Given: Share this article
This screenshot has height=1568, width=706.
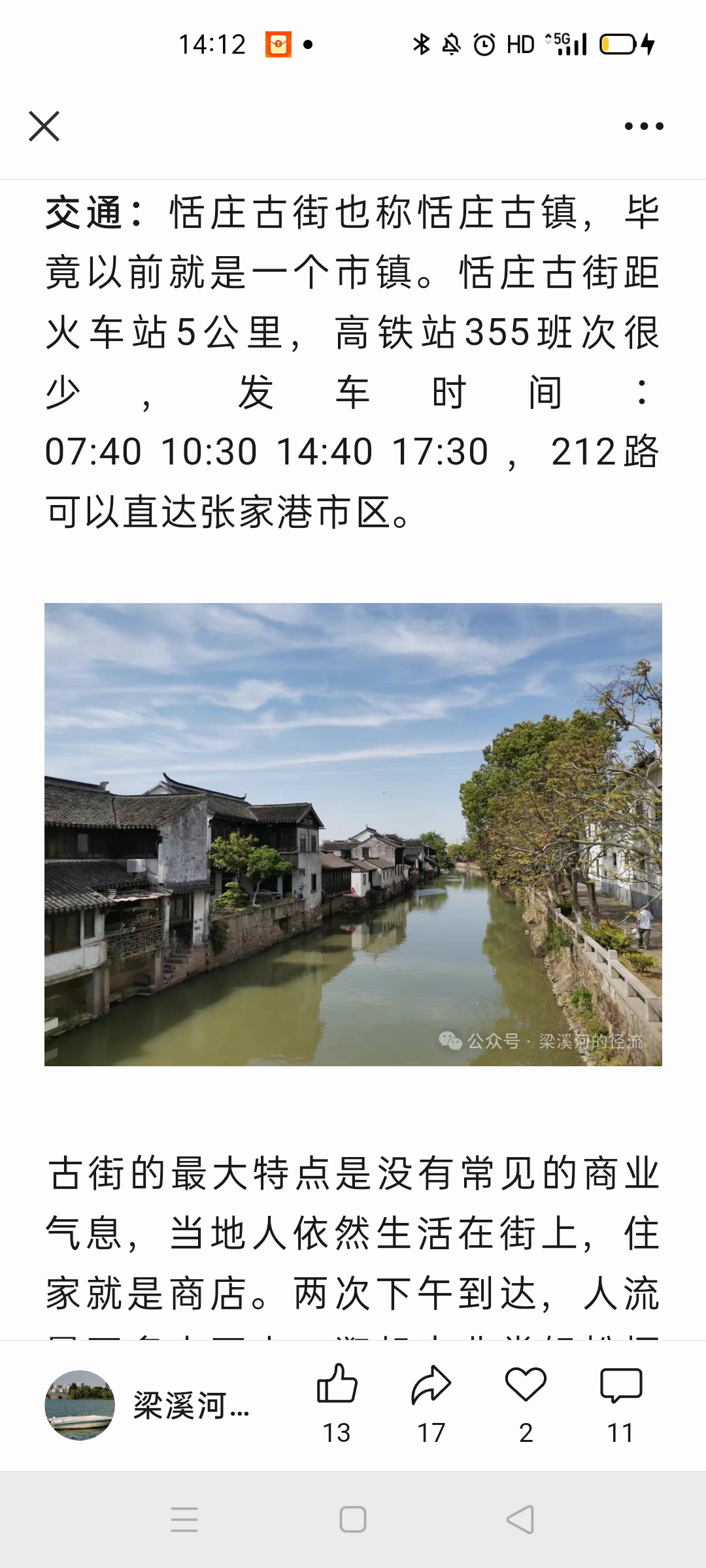Looking at the screenshot, I should coord(431,1385).
